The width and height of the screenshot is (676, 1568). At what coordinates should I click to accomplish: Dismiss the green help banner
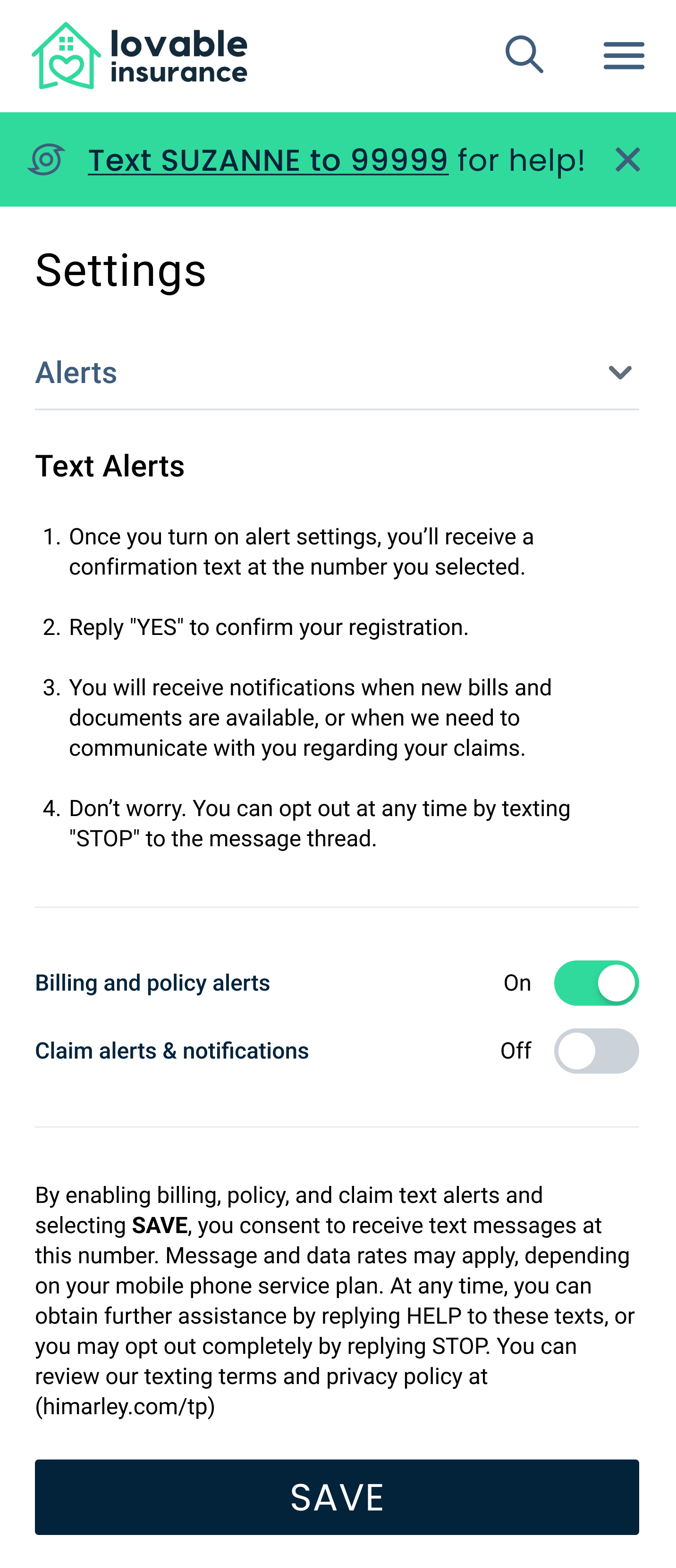tap(627, 160)
